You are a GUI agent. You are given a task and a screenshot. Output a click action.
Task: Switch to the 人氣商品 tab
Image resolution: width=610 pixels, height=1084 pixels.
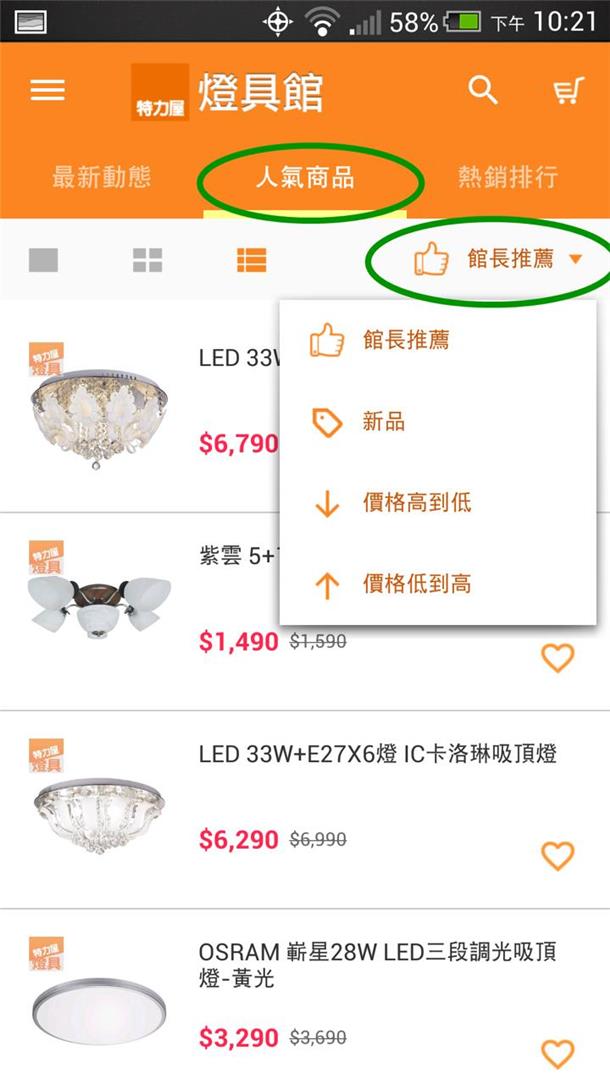(305, 179)
